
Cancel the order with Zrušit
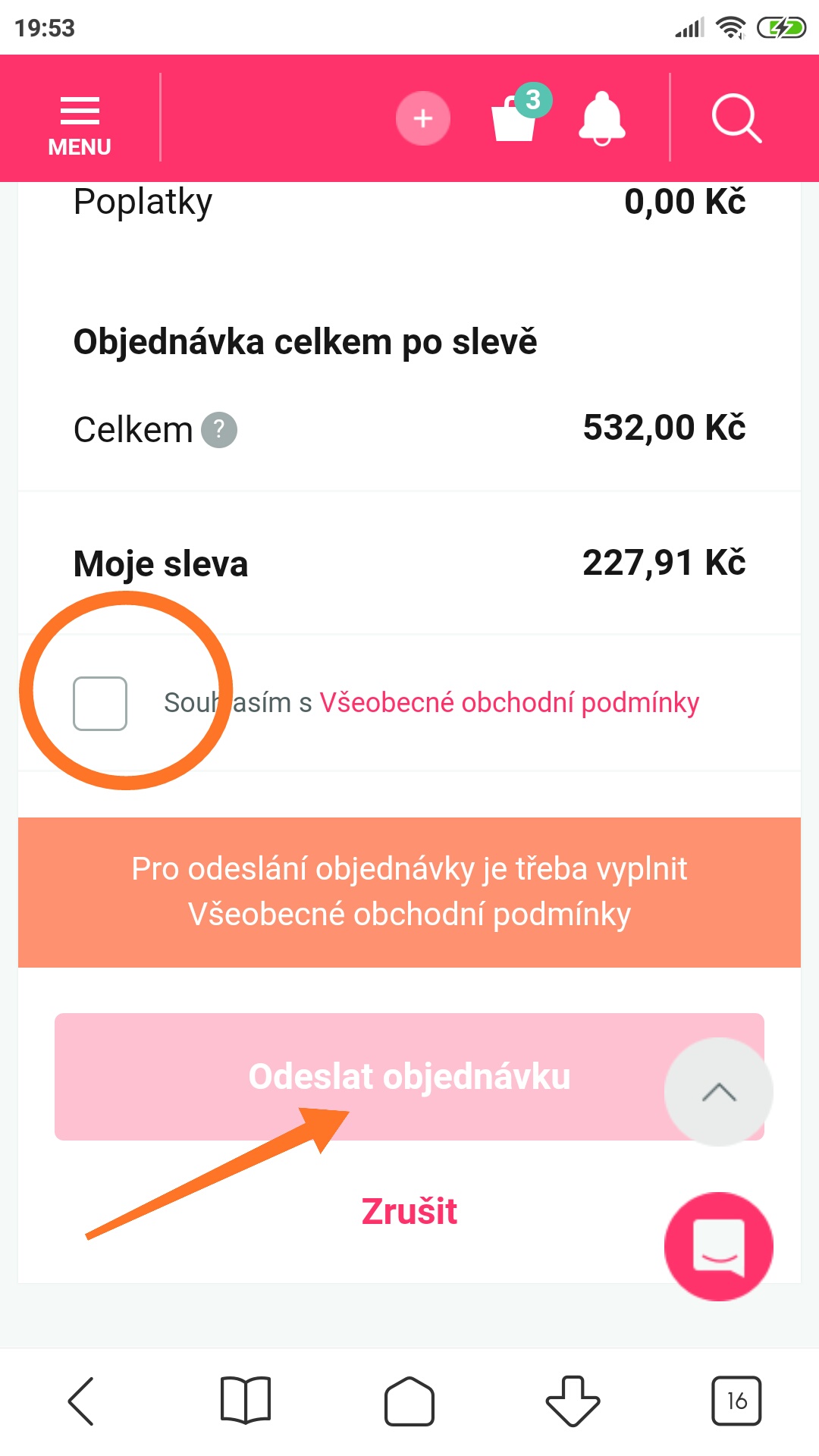tap(409, 1211)
